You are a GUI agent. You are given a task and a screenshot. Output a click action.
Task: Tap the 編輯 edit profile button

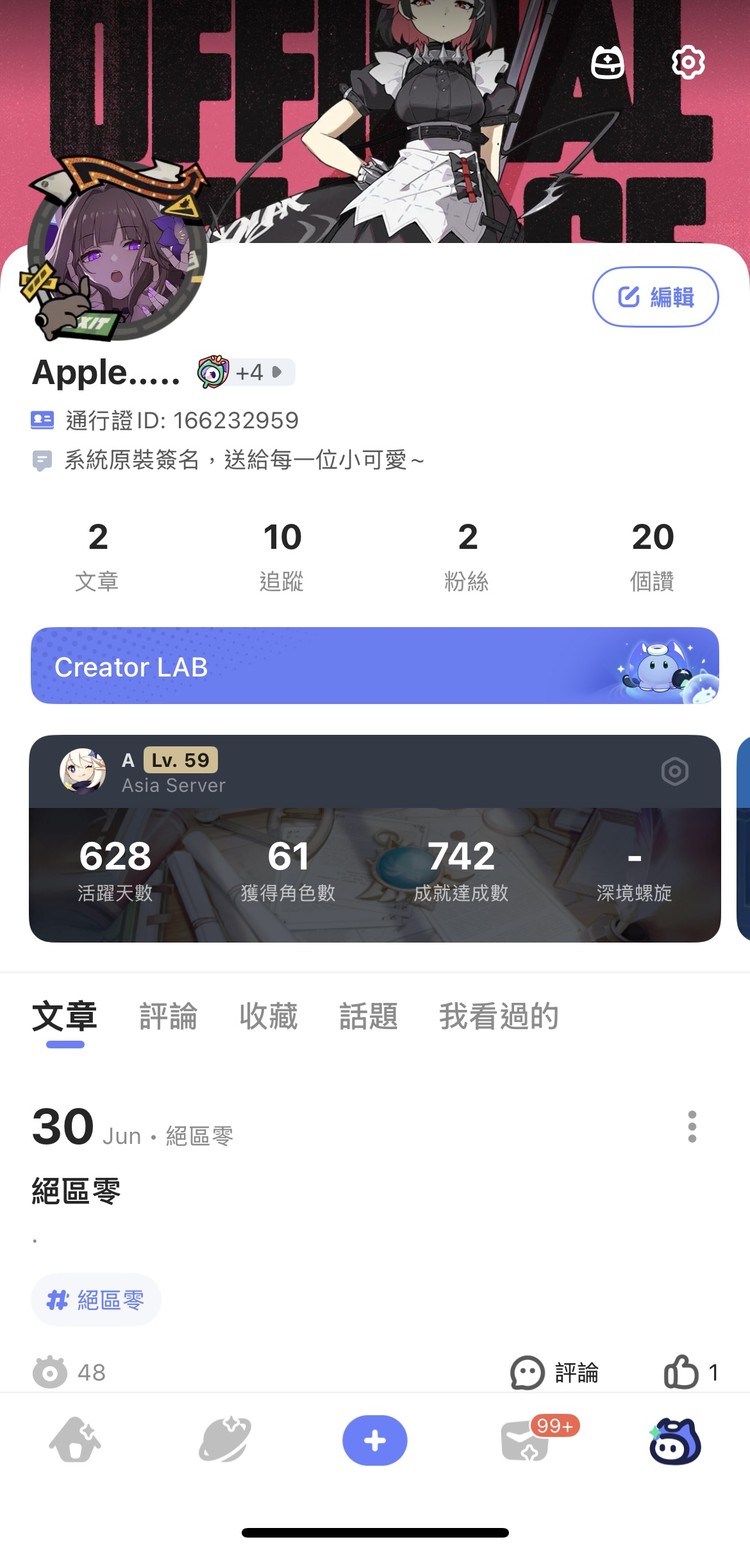point(655,297)
